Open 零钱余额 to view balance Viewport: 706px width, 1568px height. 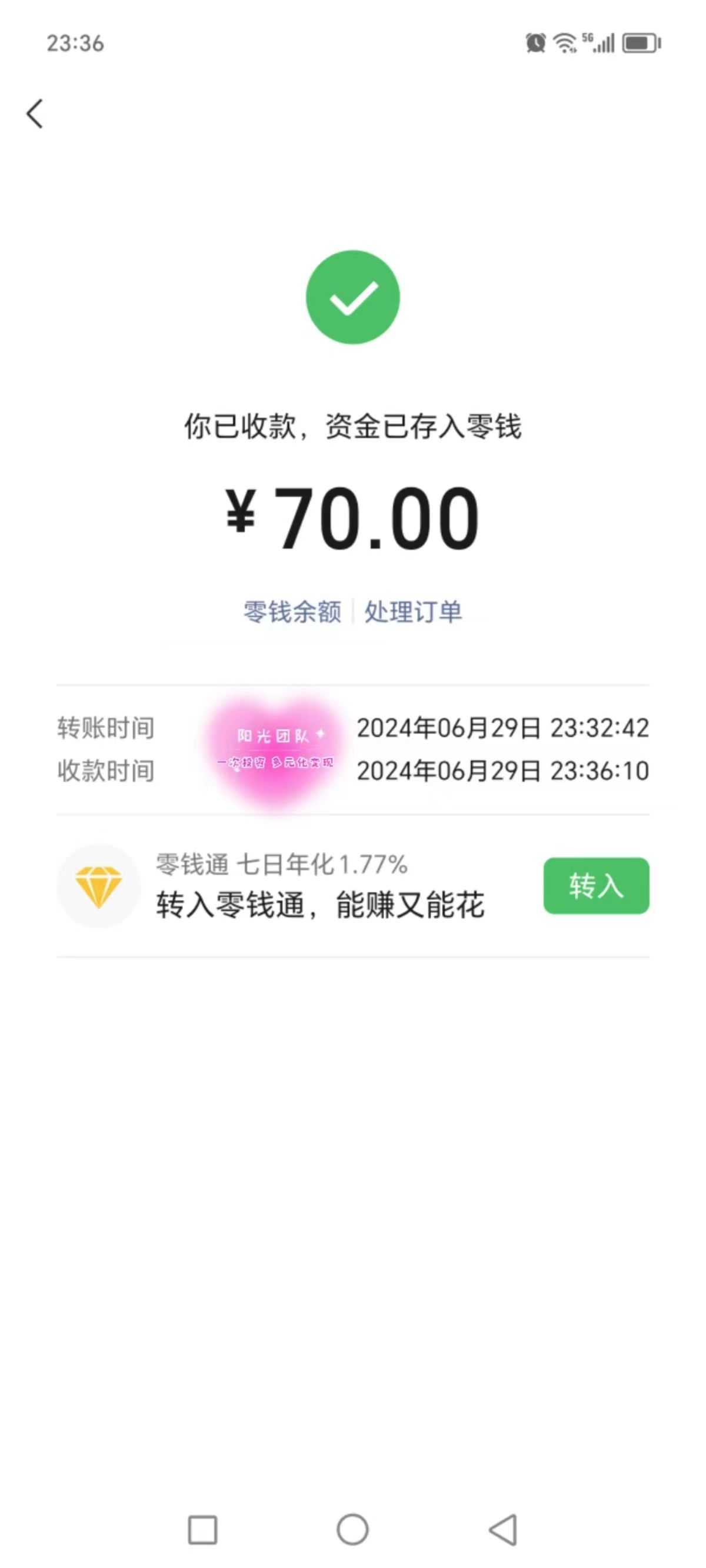coord(292,613)
